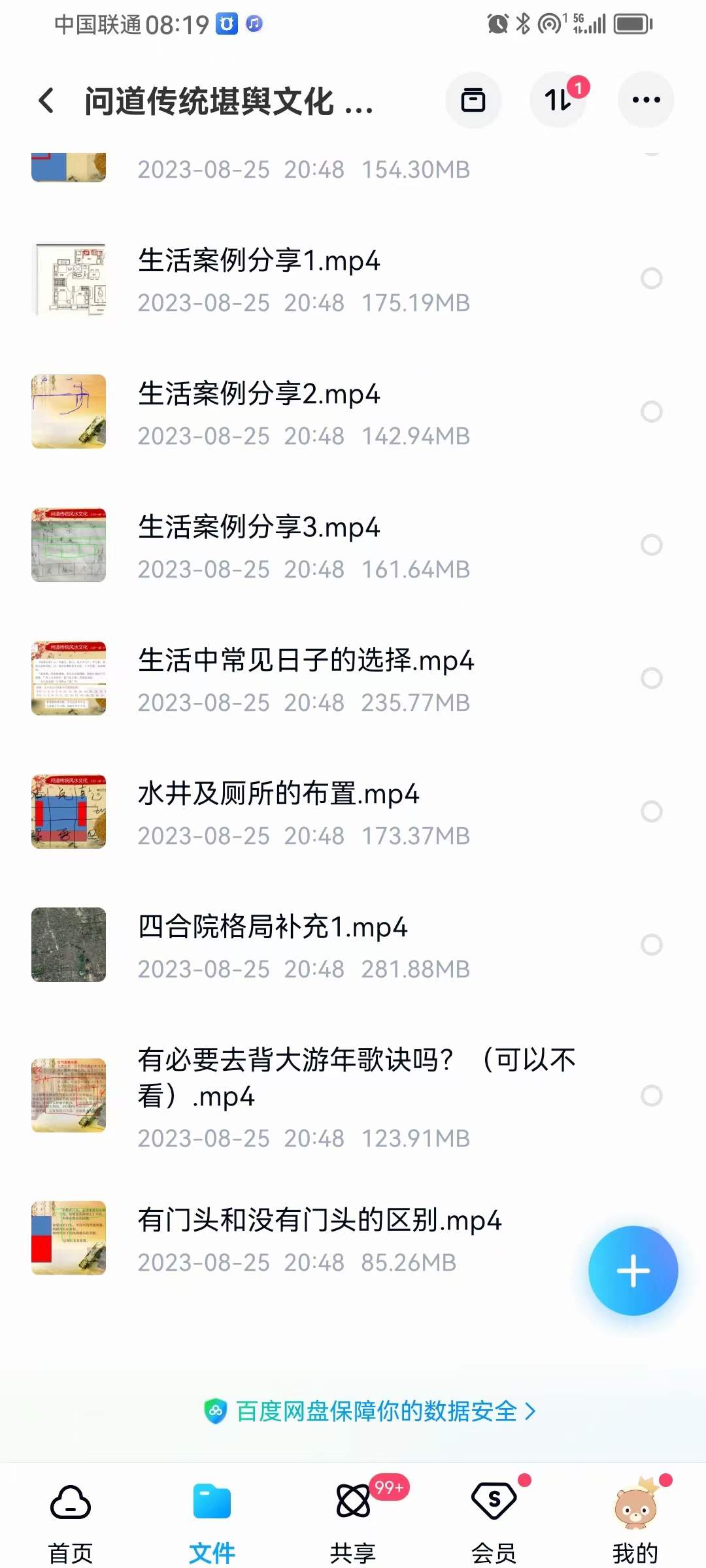Image resolution: width=706 pixels, height=1568 pixels.
Task: Tap the archive box icon in top bar
Action: pos(473,100)
